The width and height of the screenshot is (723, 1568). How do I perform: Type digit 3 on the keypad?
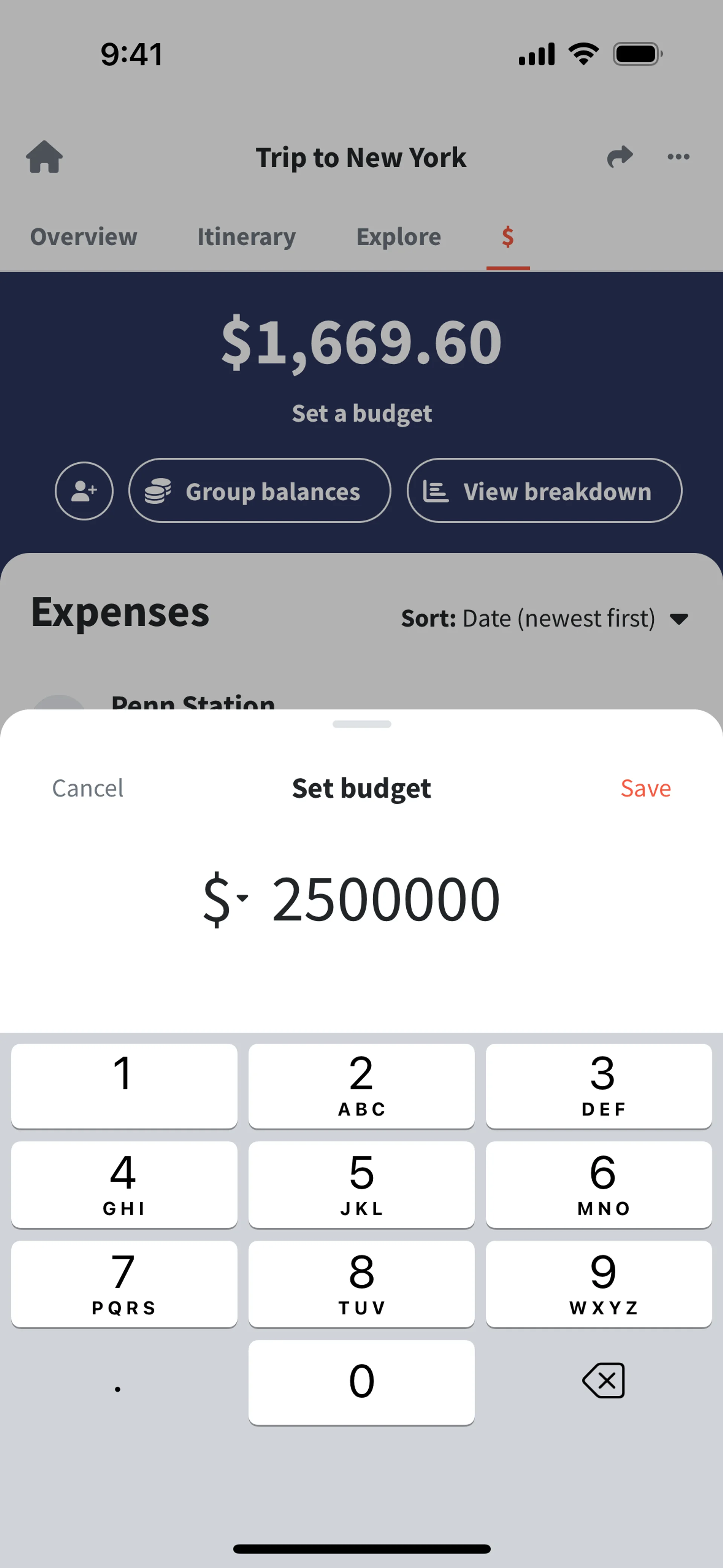(x=599, y=1085)
